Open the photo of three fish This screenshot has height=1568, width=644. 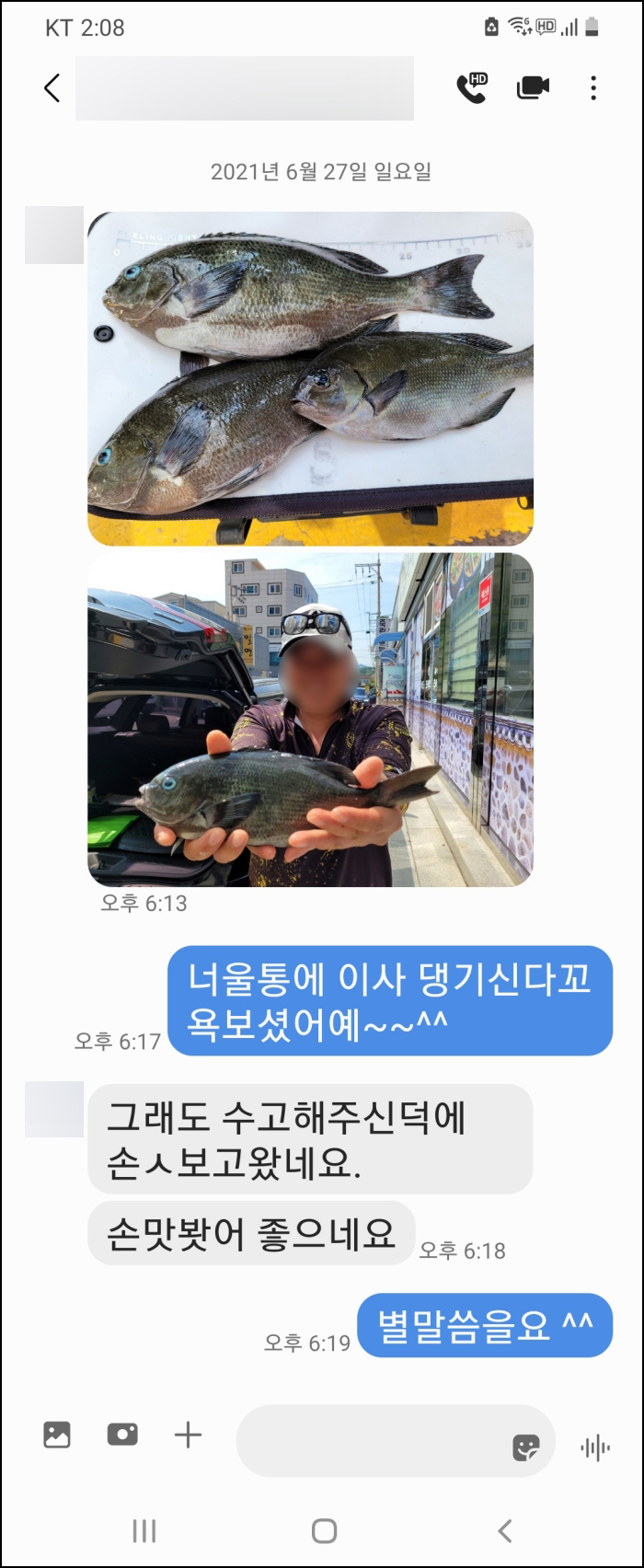[x=310, y=378]
